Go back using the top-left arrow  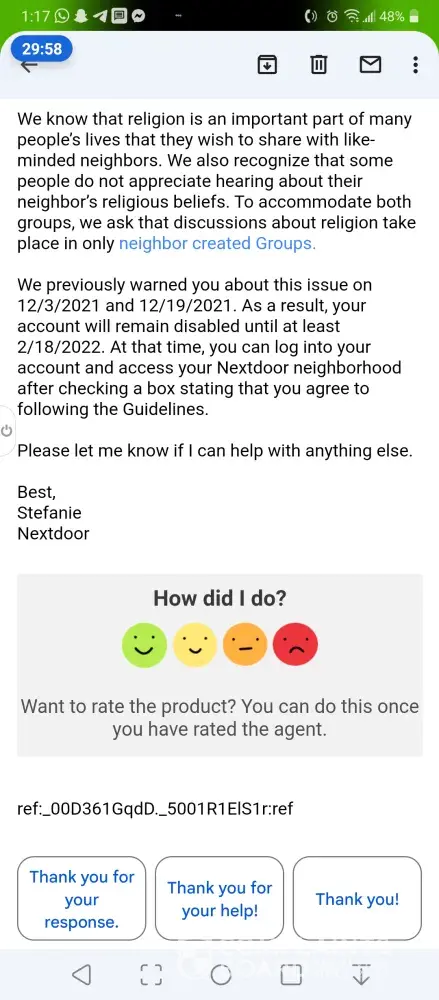(29, 65)
